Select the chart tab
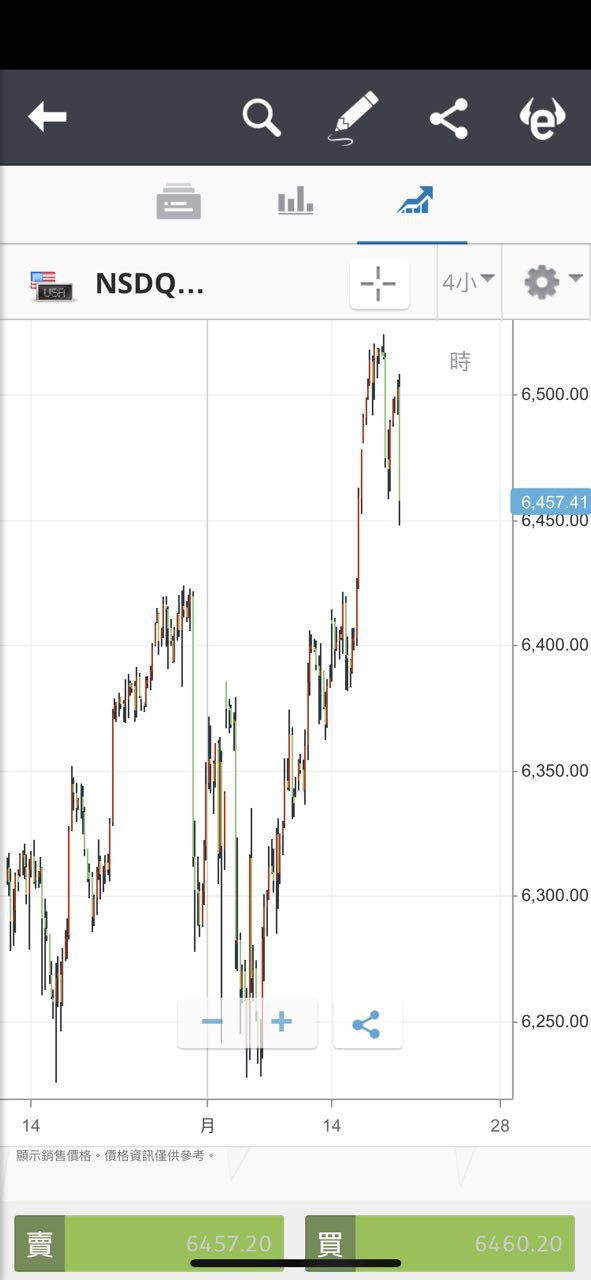The height and width of the screenshot is (1280, 591). tap(413, 201)
